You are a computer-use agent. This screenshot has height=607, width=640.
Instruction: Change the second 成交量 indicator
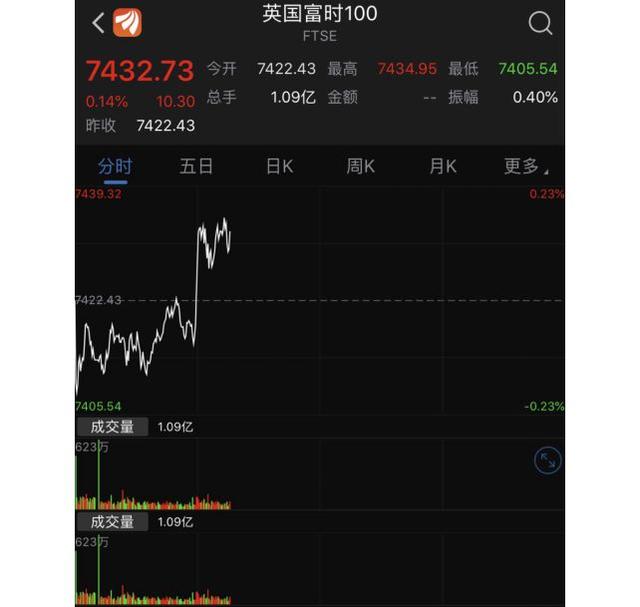tap(112, 522)
